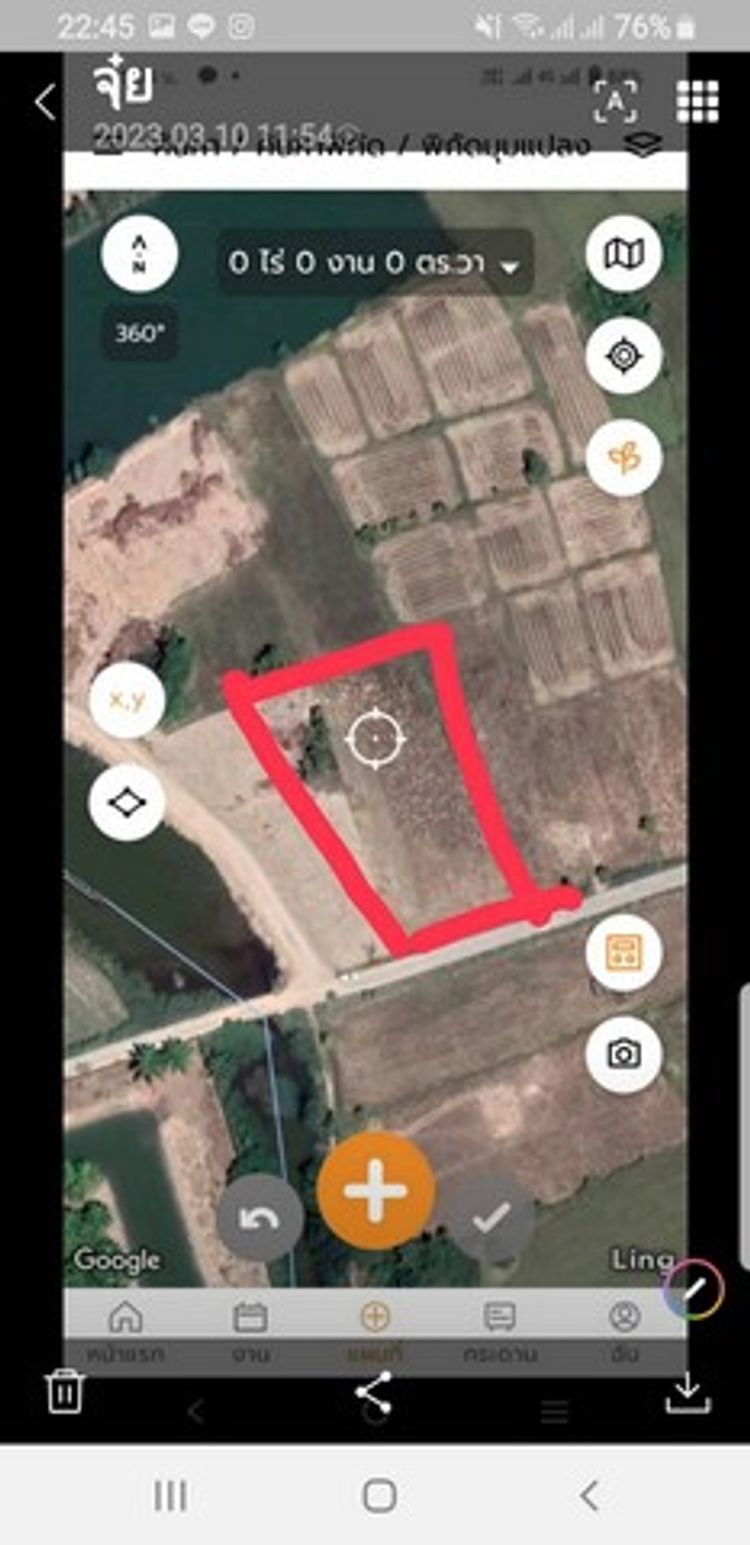This screenshot has width=750, height=1545.
Task: Tap the system home button
Action: (x=380, y=1496)
